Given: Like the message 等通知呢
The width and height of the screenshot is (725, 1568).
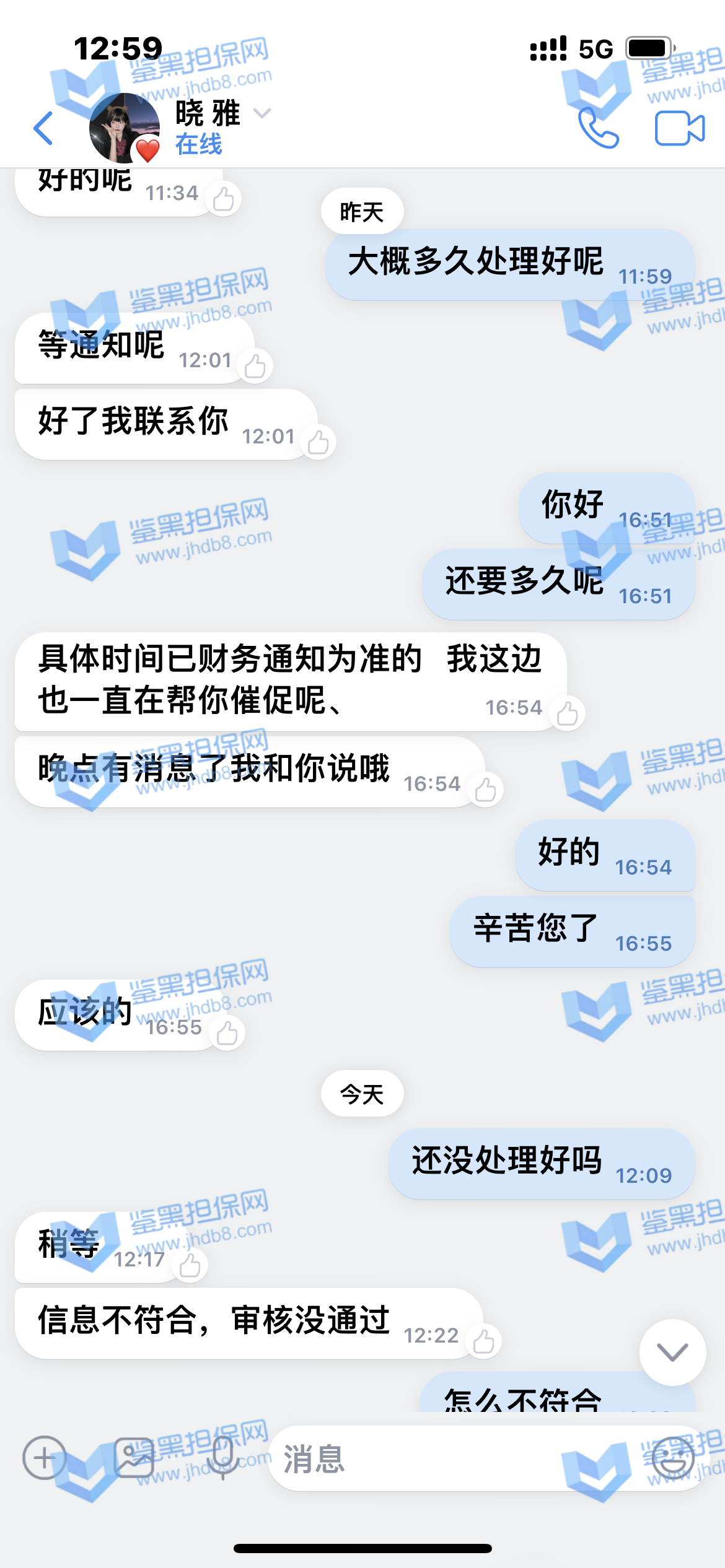Looking at the screenshot, I should coord(255,366).
